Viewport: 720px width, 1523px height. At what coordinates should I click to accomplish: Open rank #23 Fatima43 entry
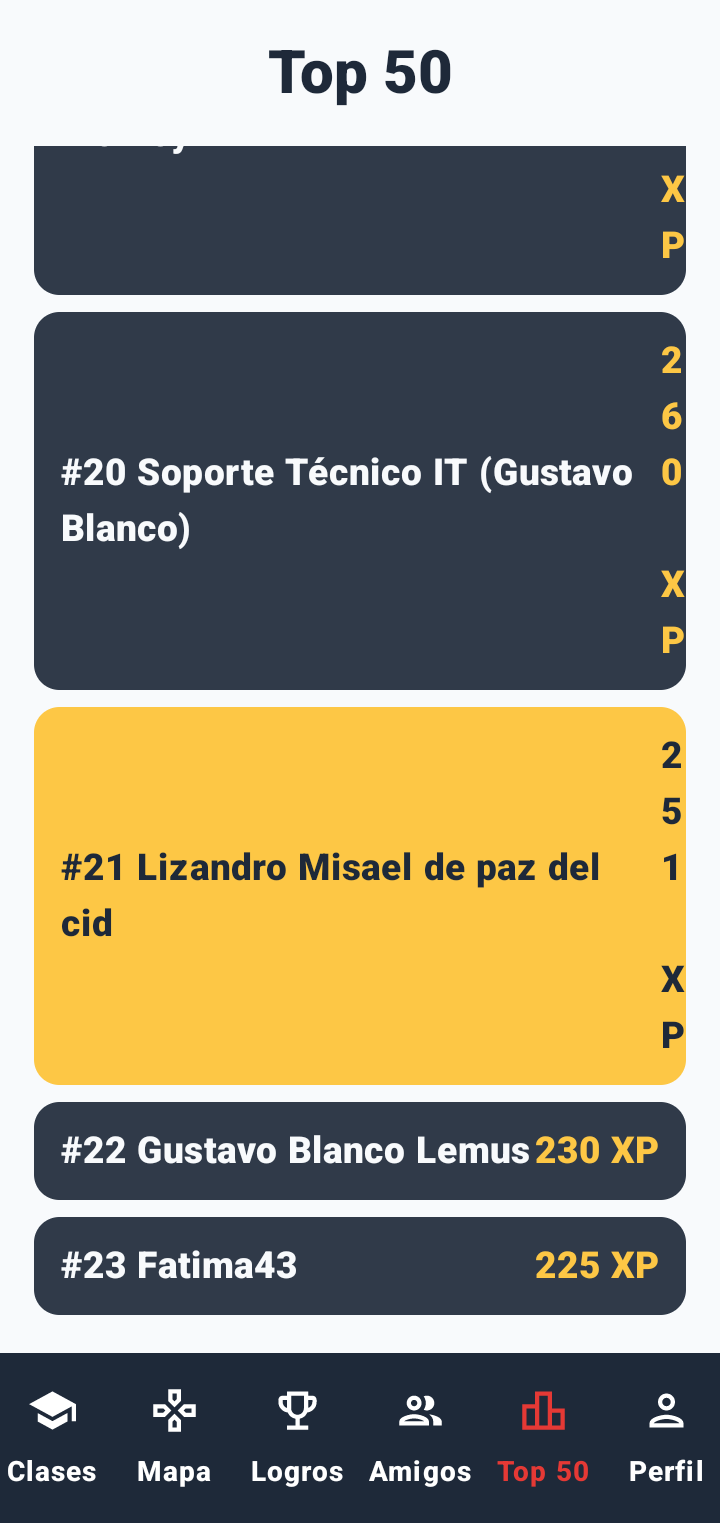pos(360,1265)
